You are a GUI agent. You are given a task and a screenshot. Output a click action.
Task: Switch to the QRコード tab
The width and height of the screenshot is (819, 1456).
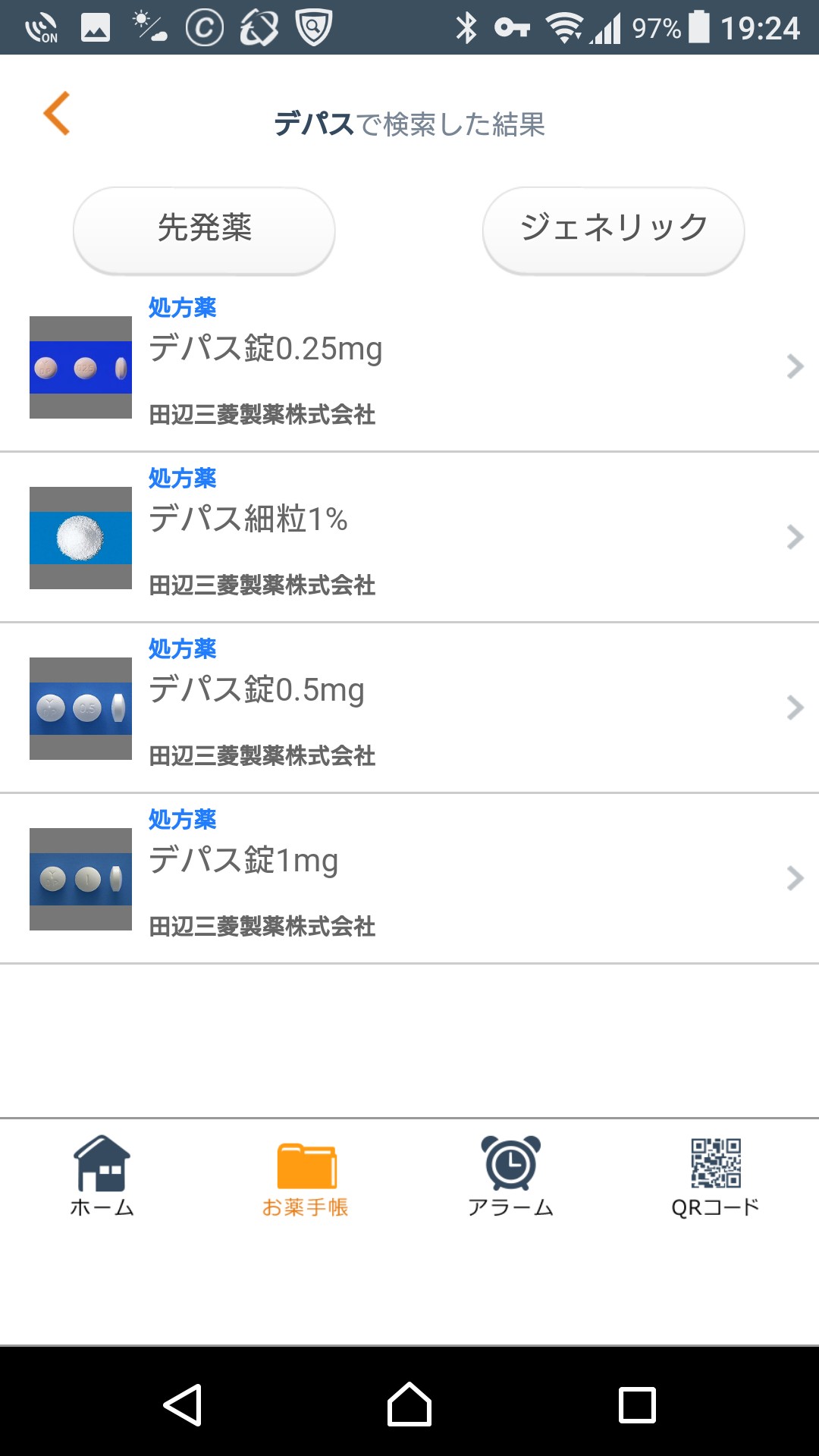tap(715, 1175)
